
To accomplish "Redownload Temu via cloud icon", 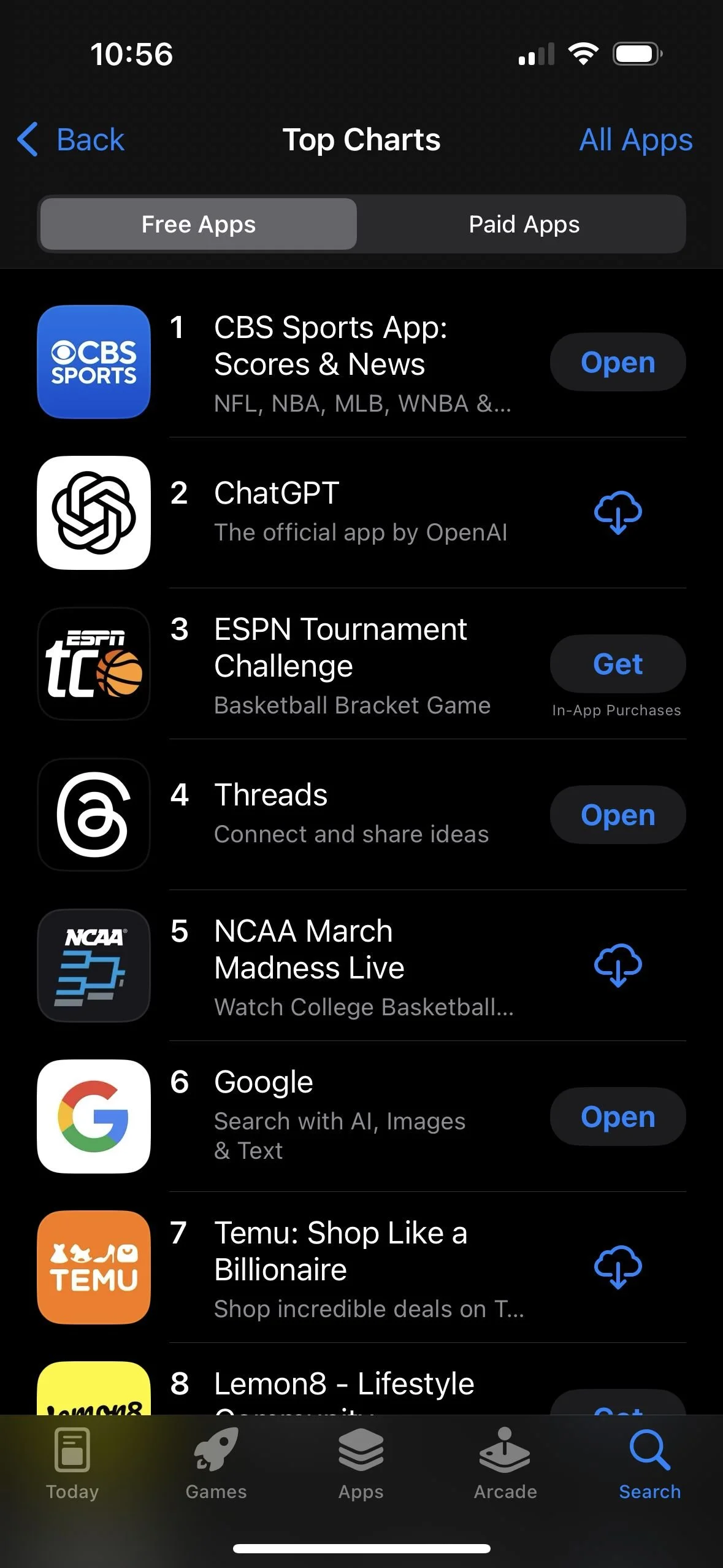I will [x=618, y=1267].
